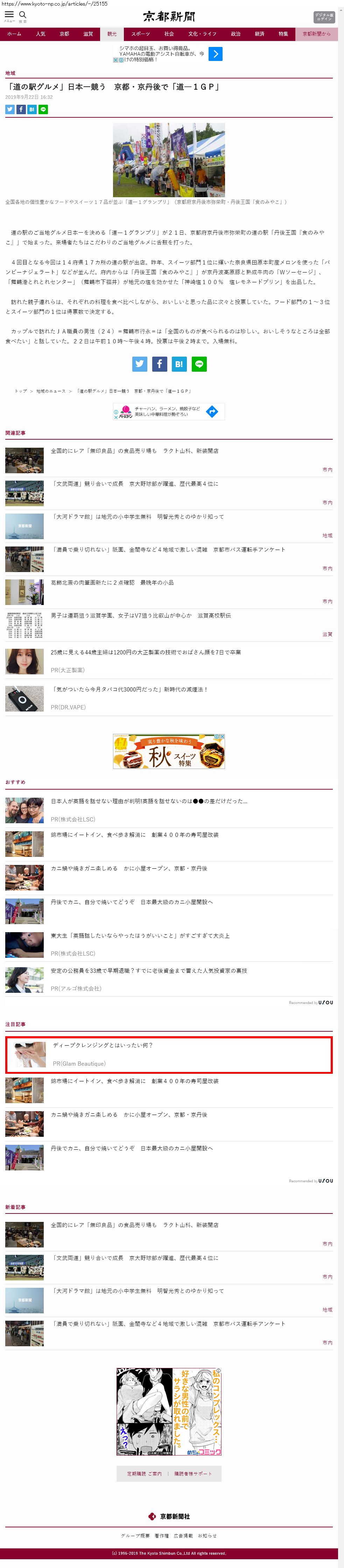Open the hamburger menu

[x=9, y=15]
